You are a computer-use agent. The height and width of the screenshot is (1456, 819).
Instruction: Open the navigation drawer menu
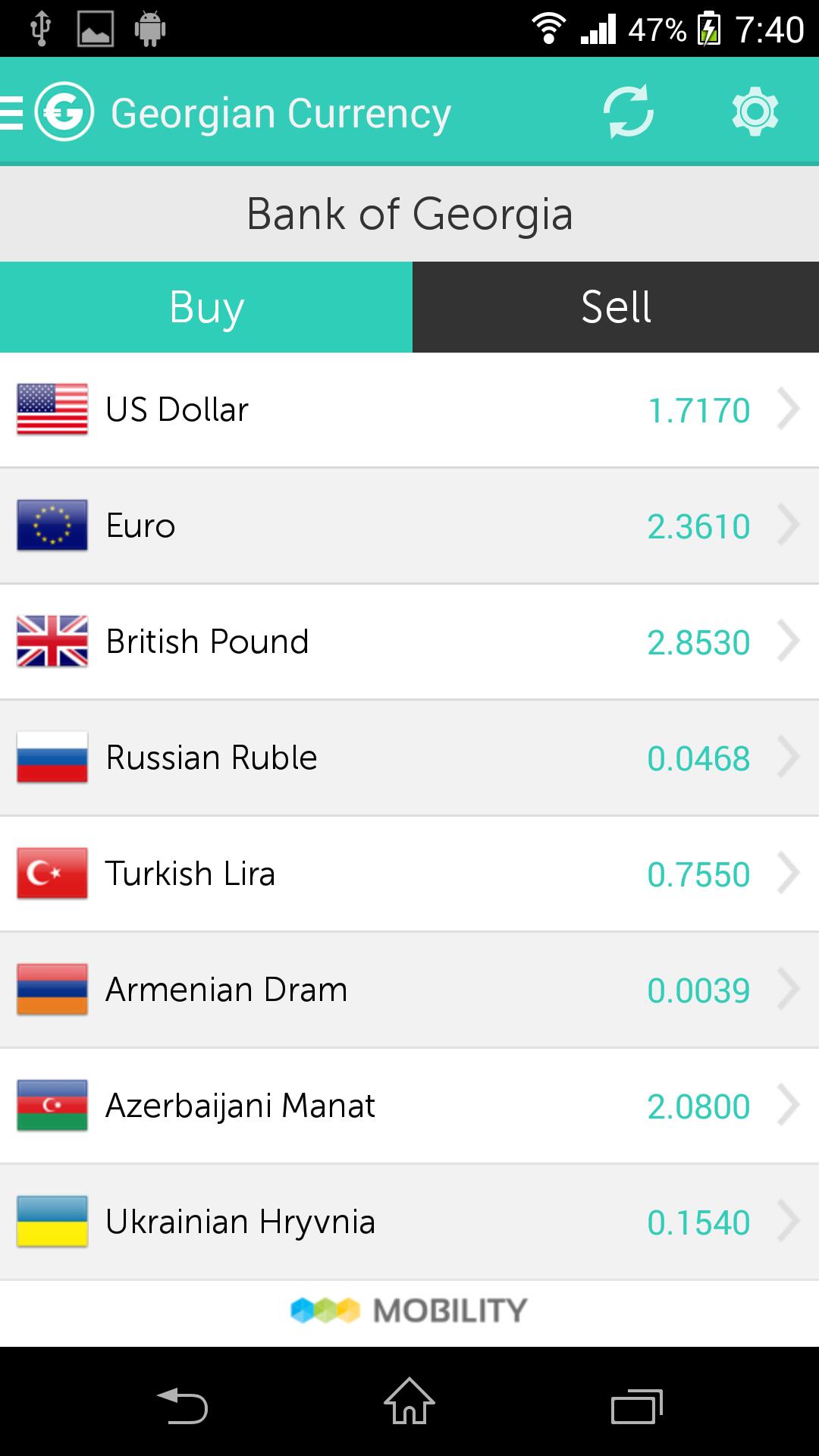14,112
